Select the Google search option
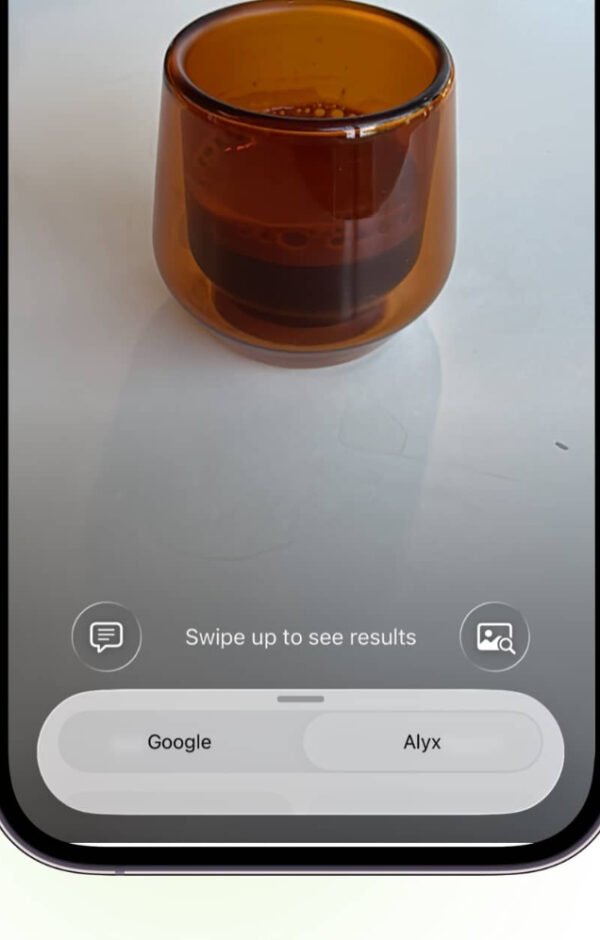 coord(180,742)
